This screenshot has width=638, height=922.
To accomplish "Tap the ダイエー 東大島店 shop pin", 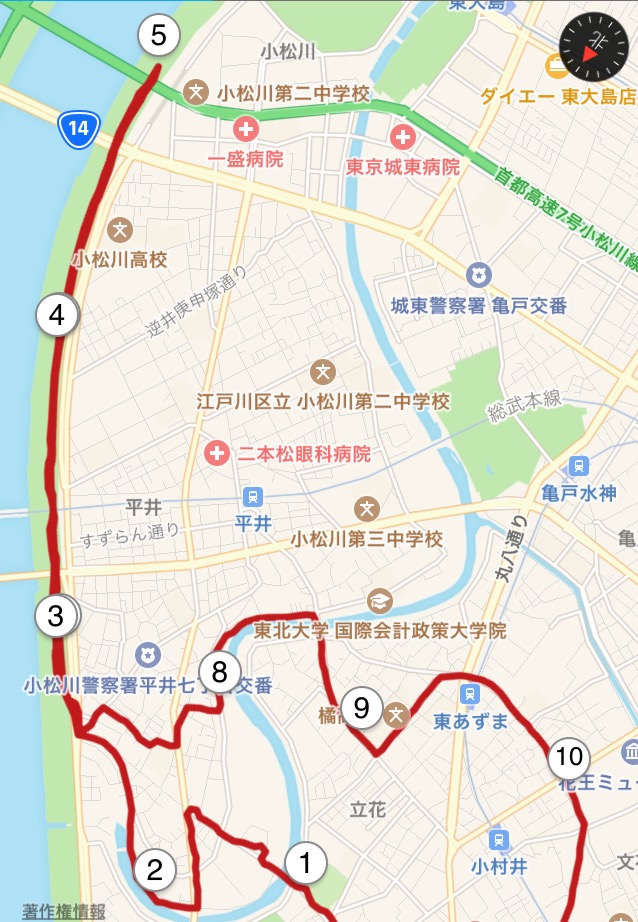I will coord(553,68).
